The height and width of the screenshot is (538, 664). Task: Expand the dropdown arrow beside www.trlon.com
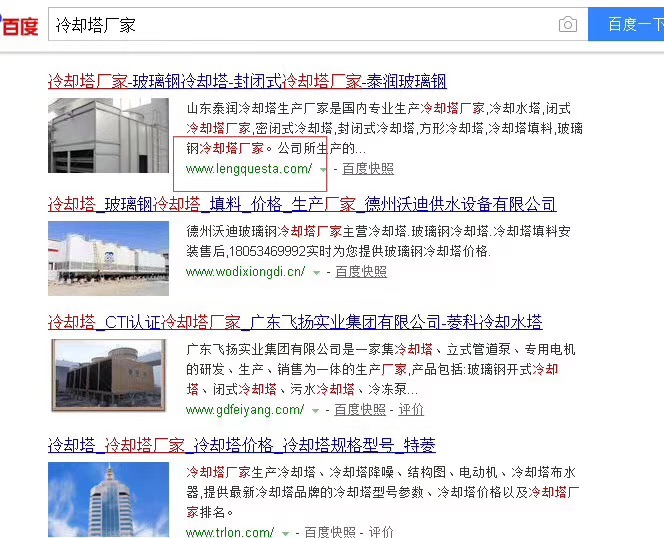(285, 533)
